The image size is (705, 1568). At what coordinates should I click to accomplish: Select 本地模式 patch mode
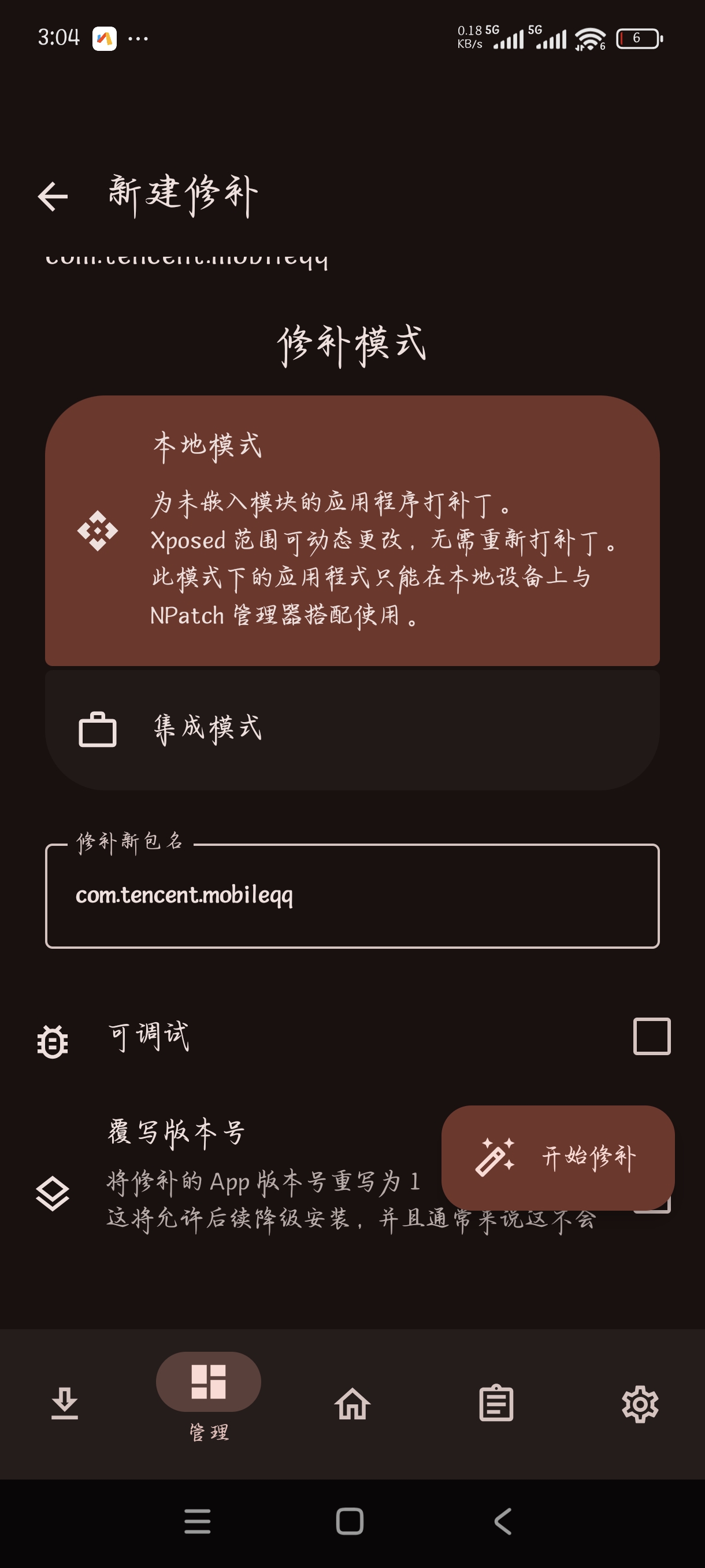point(352,530)
